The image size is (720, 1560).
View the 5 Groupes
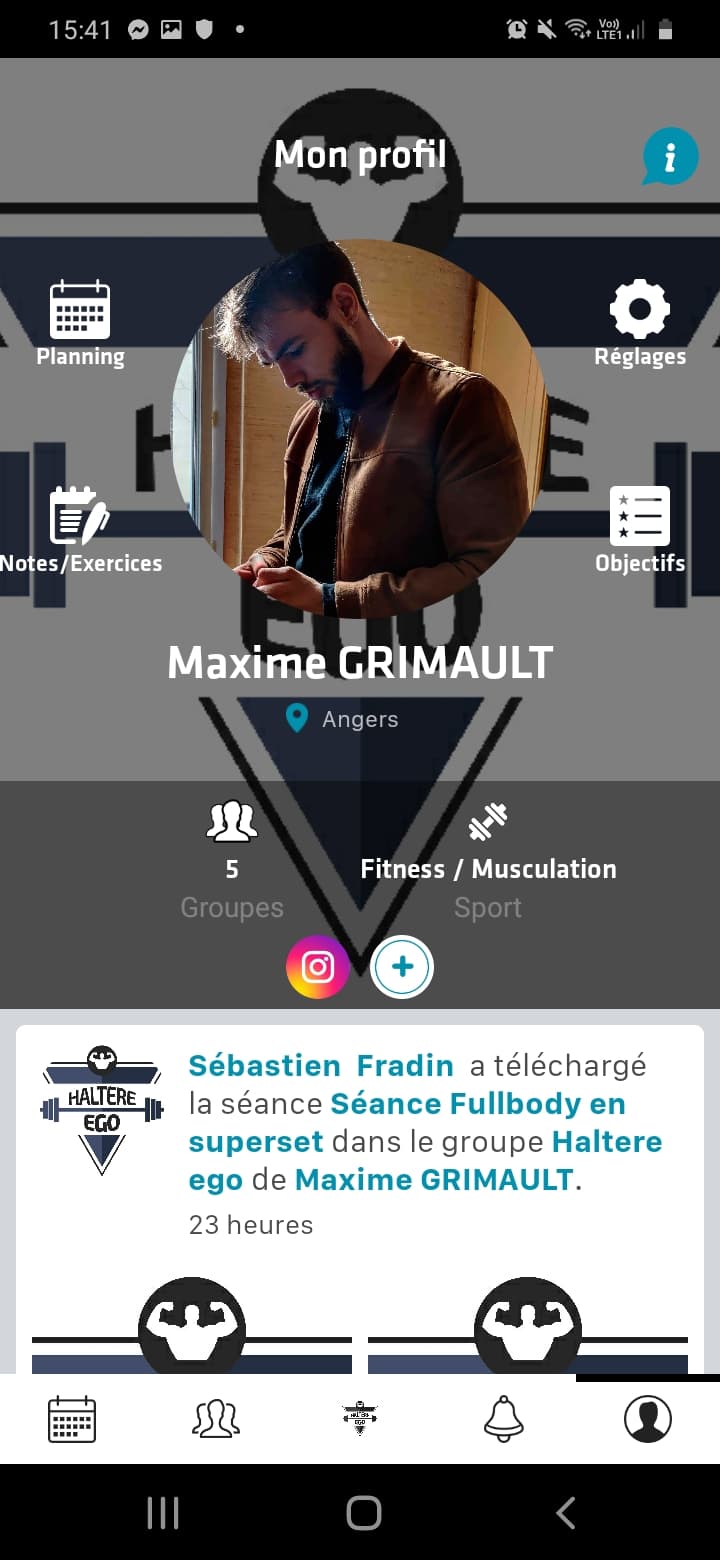click(232, 861)
